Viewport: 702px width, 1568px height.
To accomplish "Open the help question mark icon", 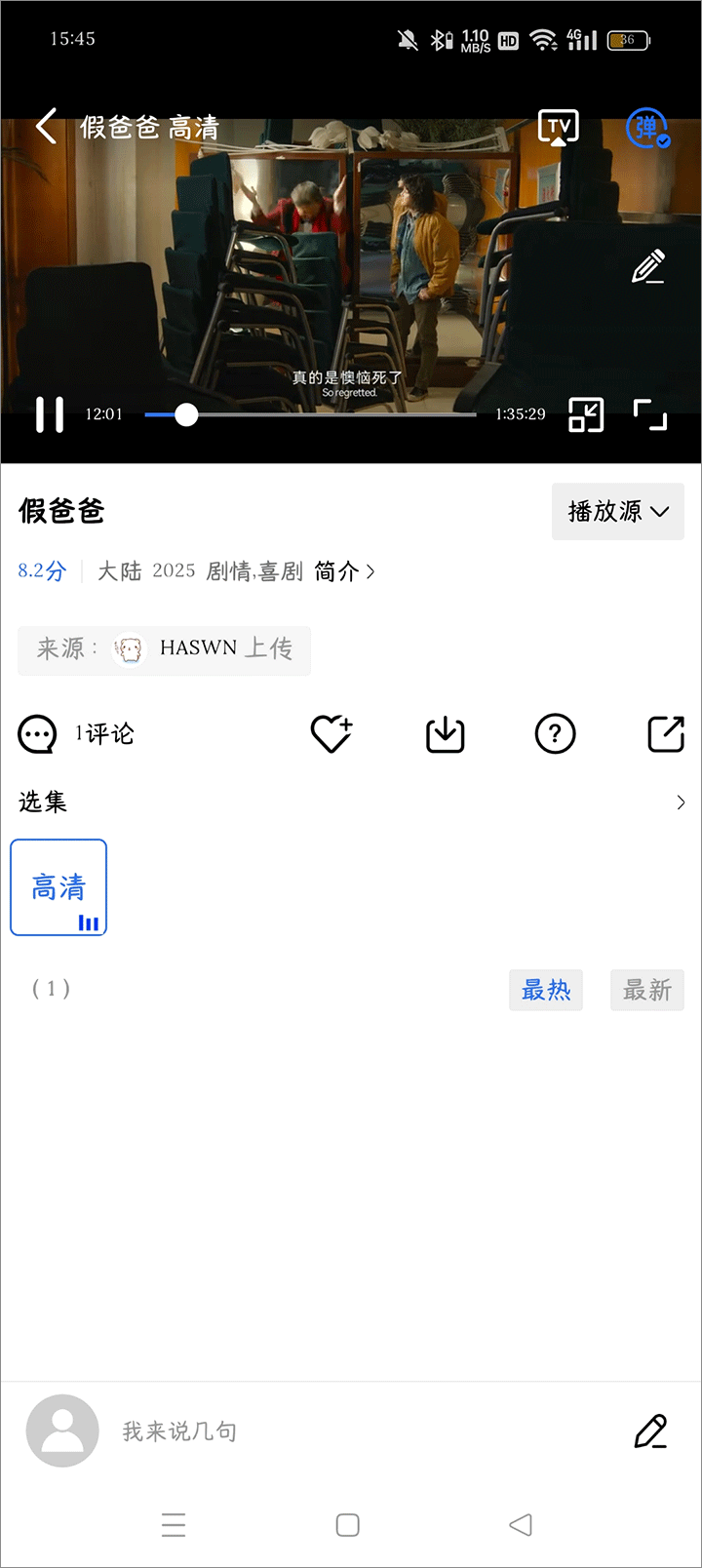I will coord(556,734).
